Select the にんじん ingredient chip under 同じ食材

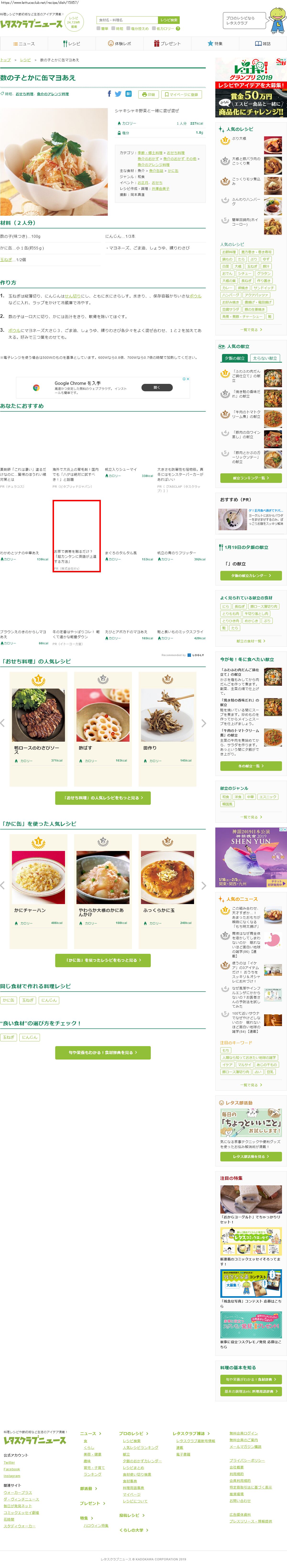tap(49, 1000)
